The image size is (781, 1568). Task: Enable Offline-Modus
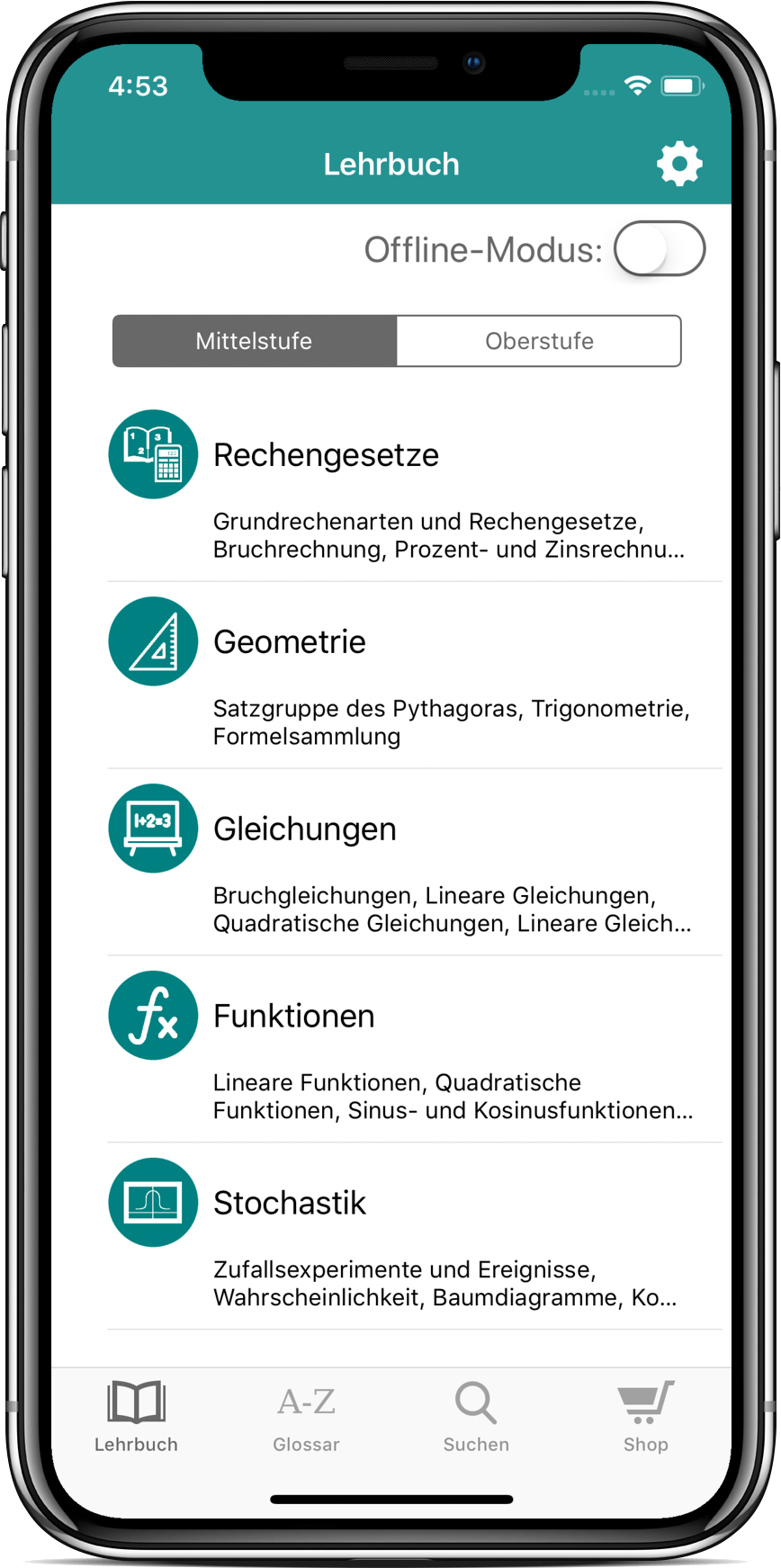[x=660, y=248]
